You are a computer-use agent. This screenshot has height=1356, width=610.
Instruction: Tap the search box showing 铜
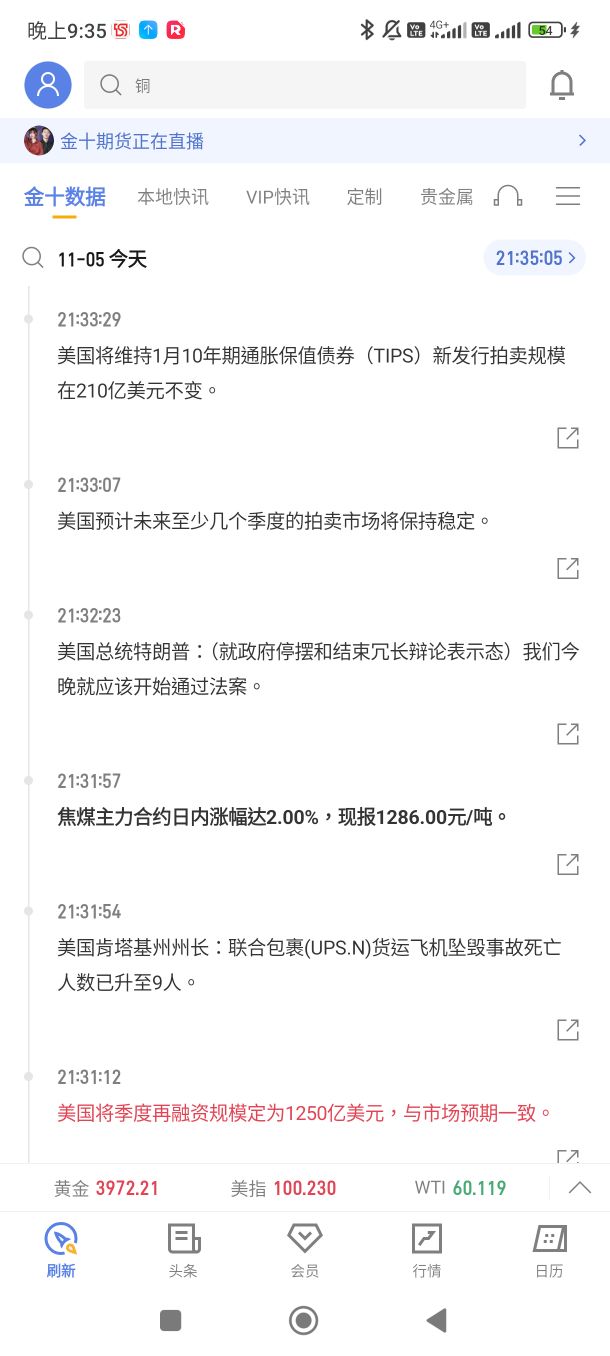(305, 86)
